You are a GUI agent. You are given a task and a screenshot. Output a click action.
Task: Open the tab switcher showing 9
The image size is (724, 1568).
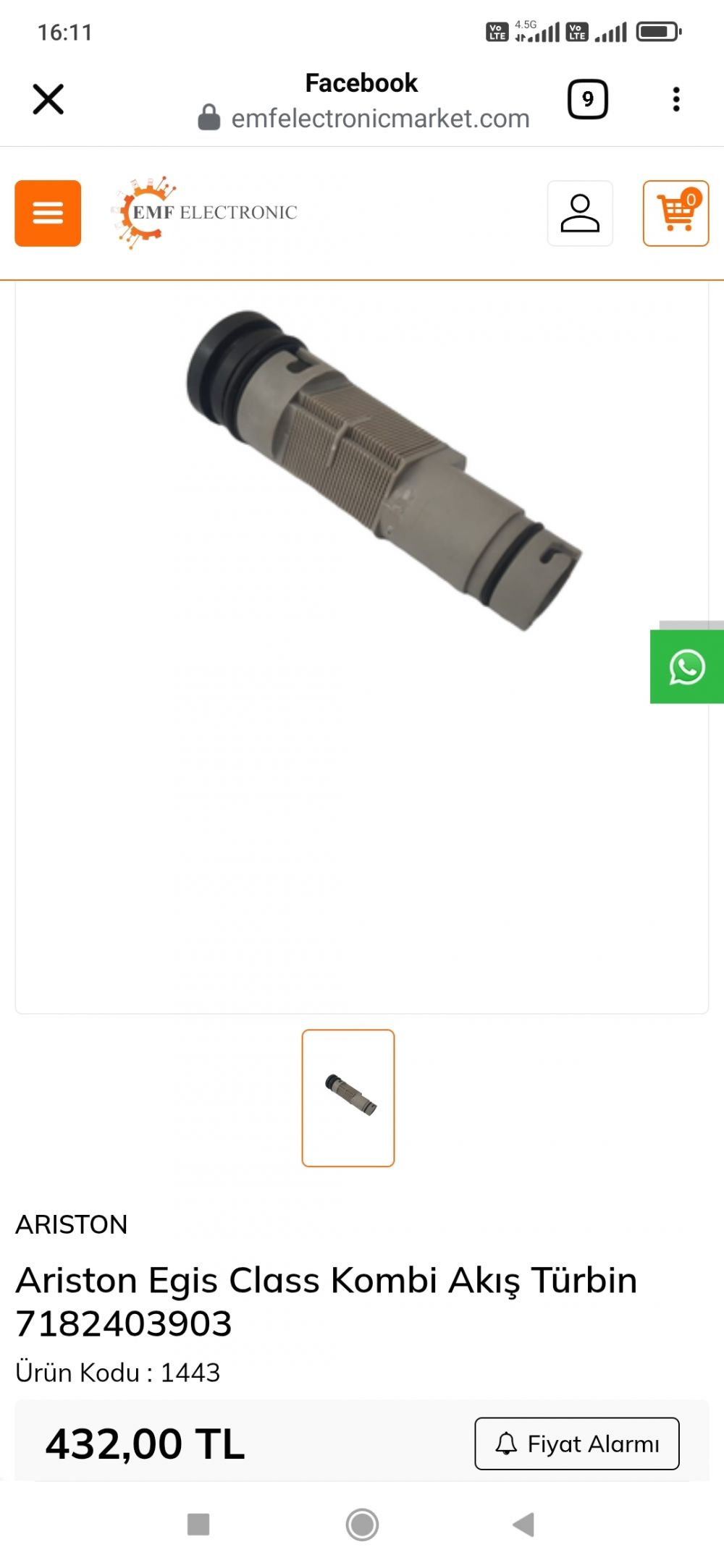pos(587,99)
